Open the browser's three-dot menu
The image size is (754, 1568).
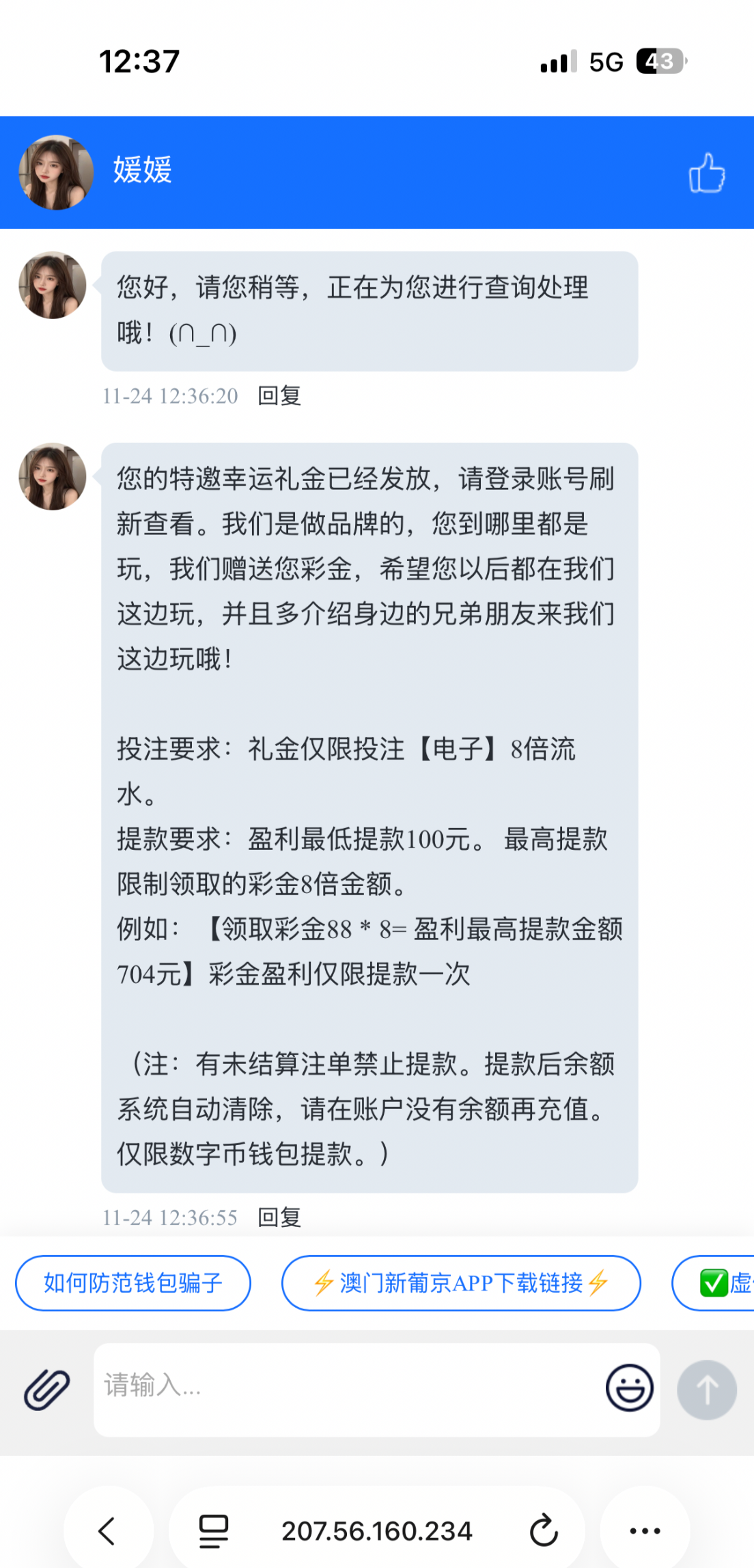click(x=645, y=1531)
